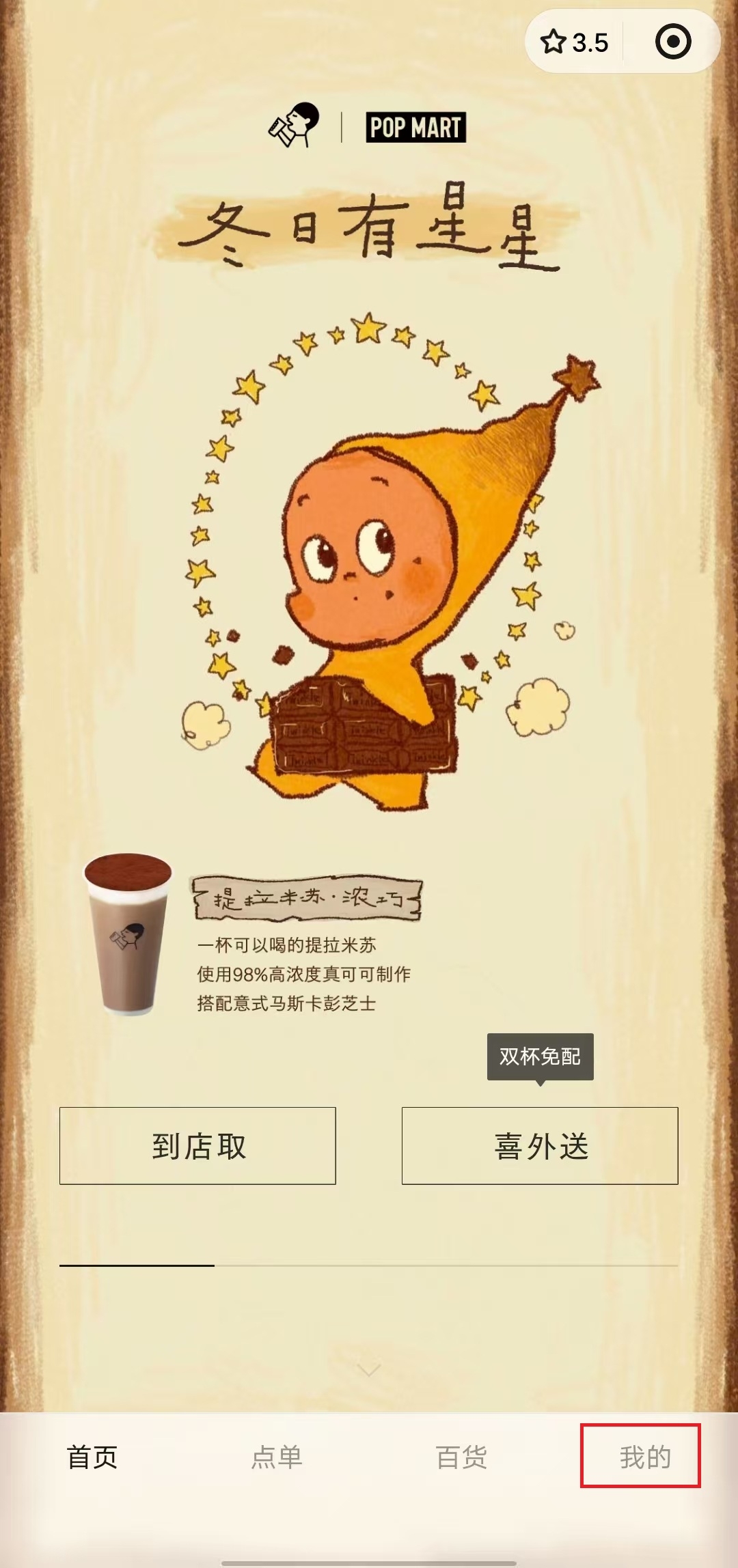Select 喜外送 delivery option

click(540, 1145)
